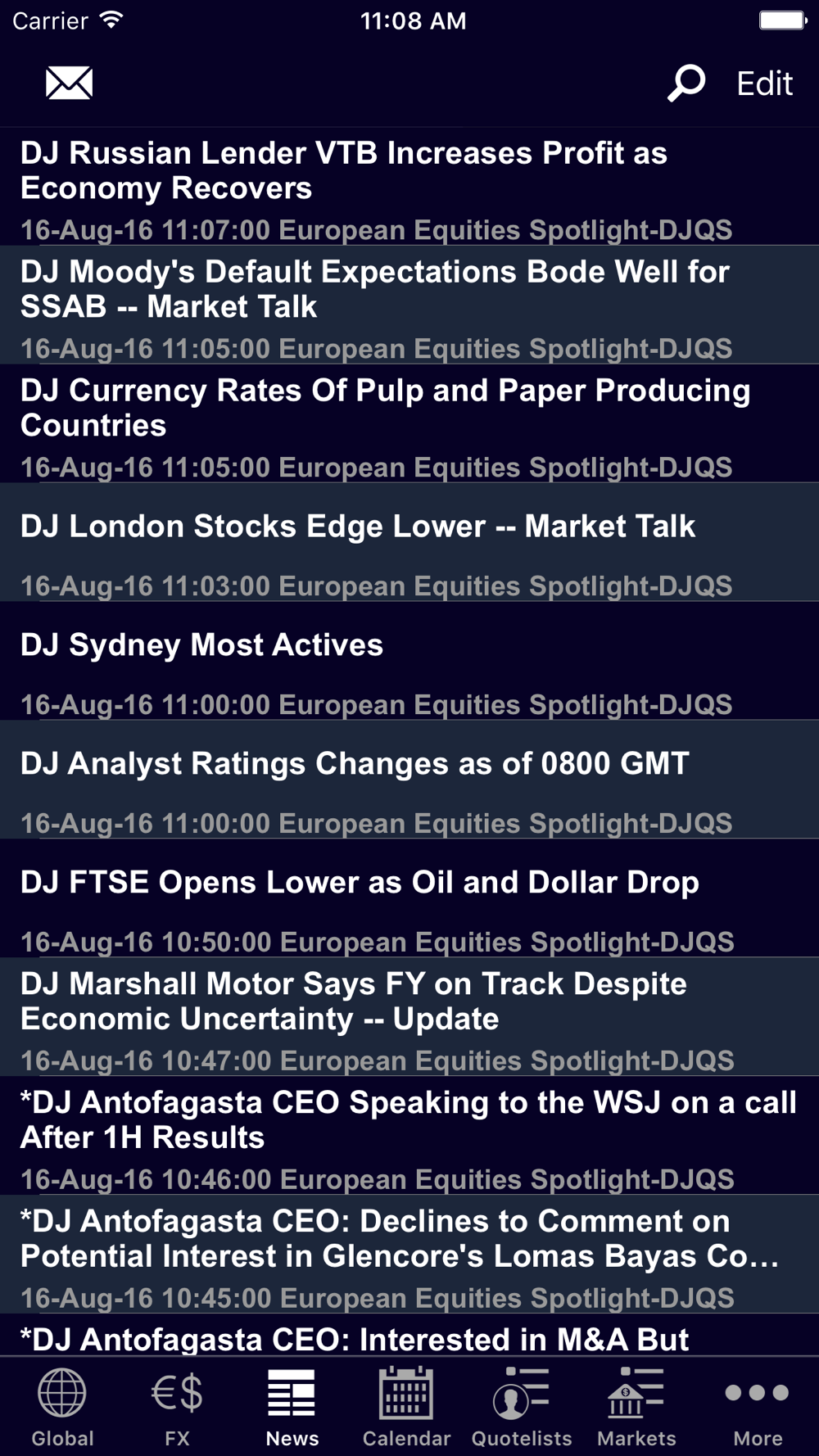Tap the Edit button
The height and width of the screenshot is (1456, 819).
(x=764, y=84)
